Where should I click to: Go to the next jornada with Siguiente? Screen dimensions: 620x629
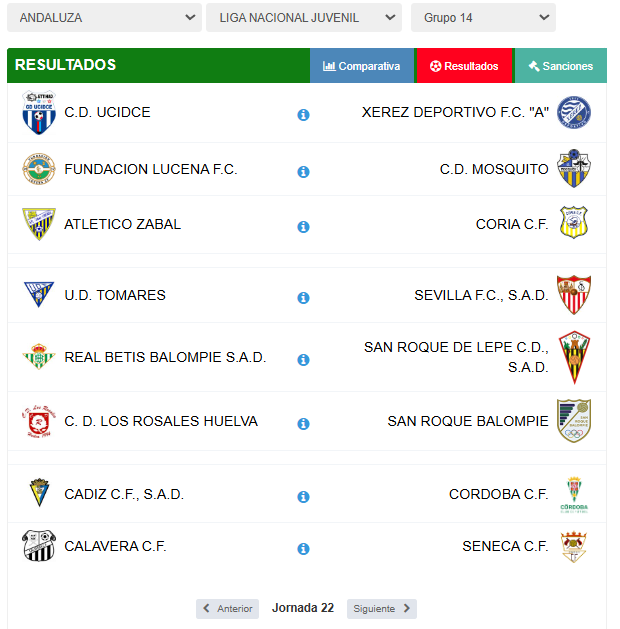coord(381,608)
